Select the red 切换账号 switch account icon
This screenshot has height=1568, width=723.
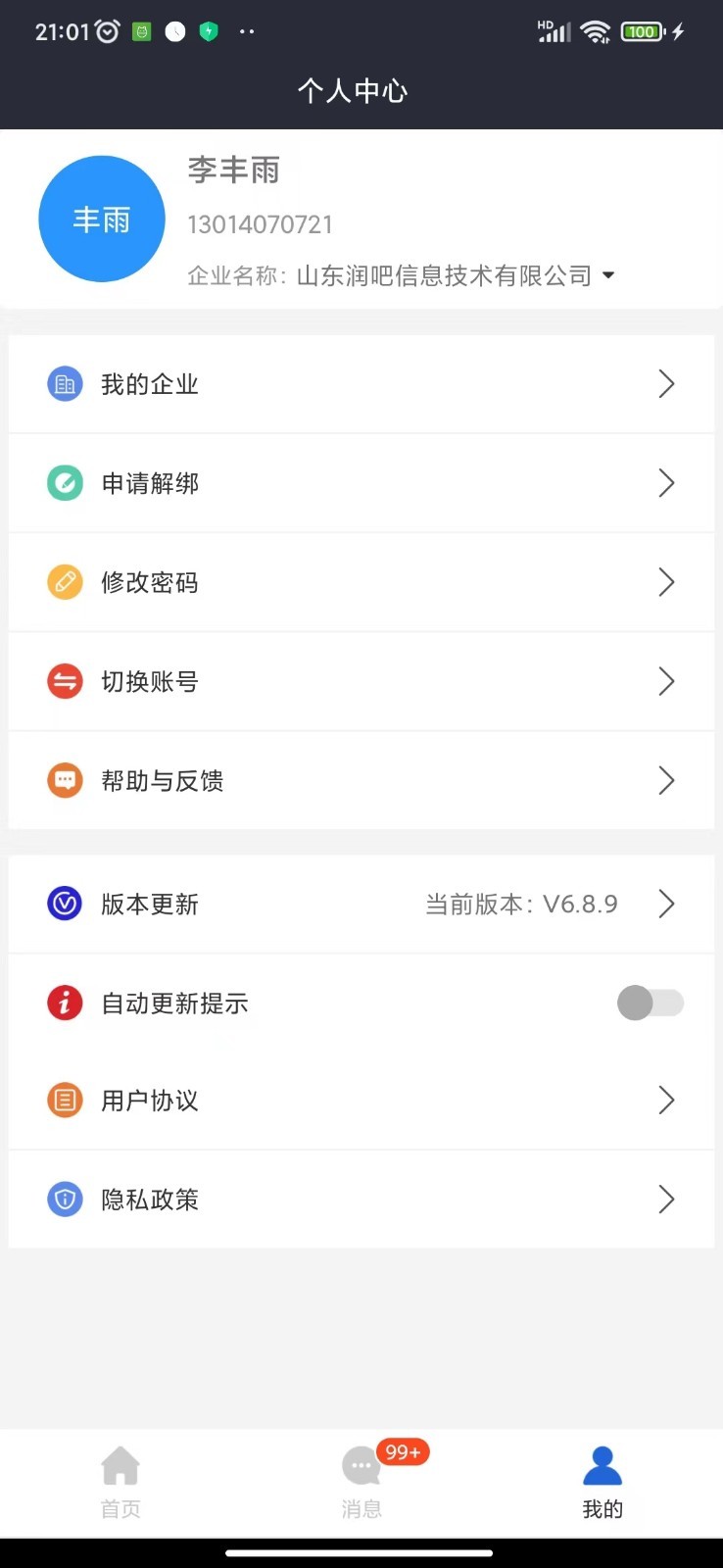click(65, 680)
